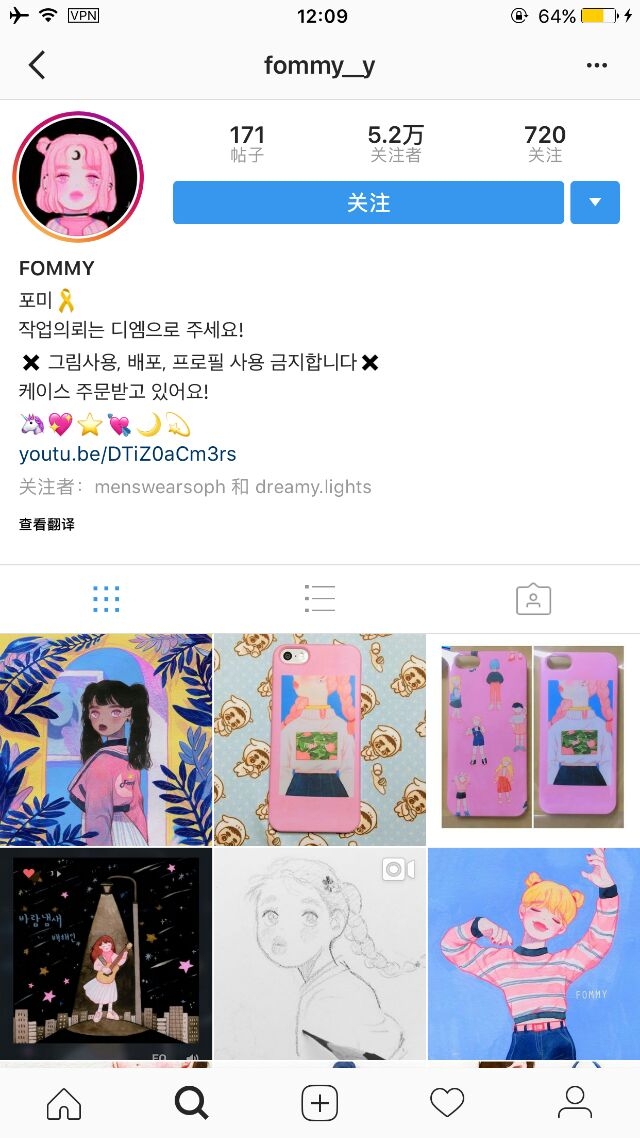Image resolution: width=640 pixels, height=1138 pixels.
Task: Open the youtu.be/DTiZ0aCm3rs link
Action: pos(128,454)
